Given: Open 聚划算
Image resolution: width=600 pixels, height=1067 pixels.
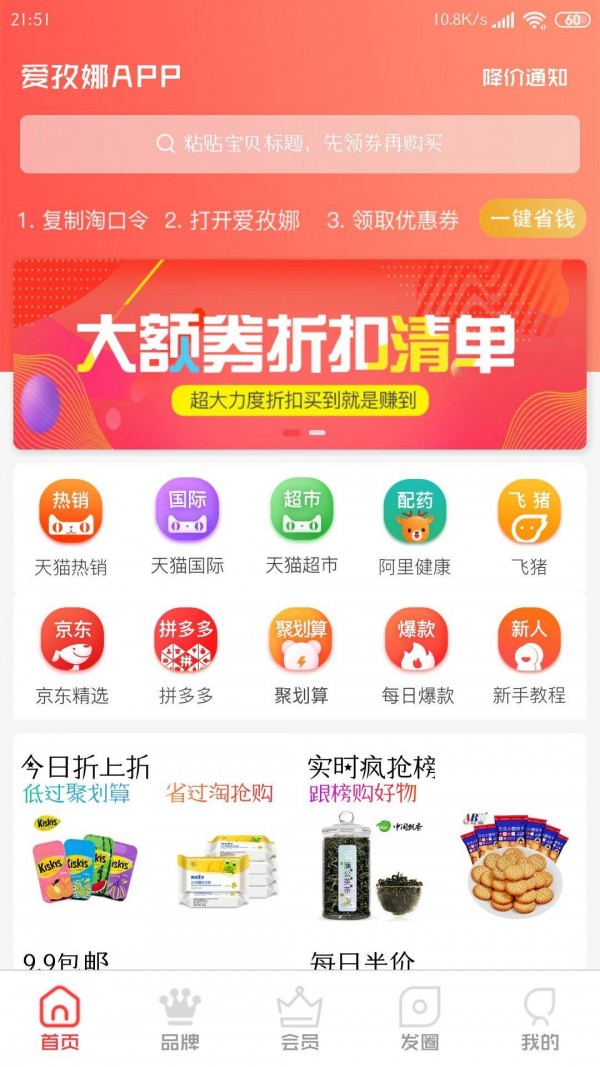Looking at the screenshot, I should coord(301,655).
